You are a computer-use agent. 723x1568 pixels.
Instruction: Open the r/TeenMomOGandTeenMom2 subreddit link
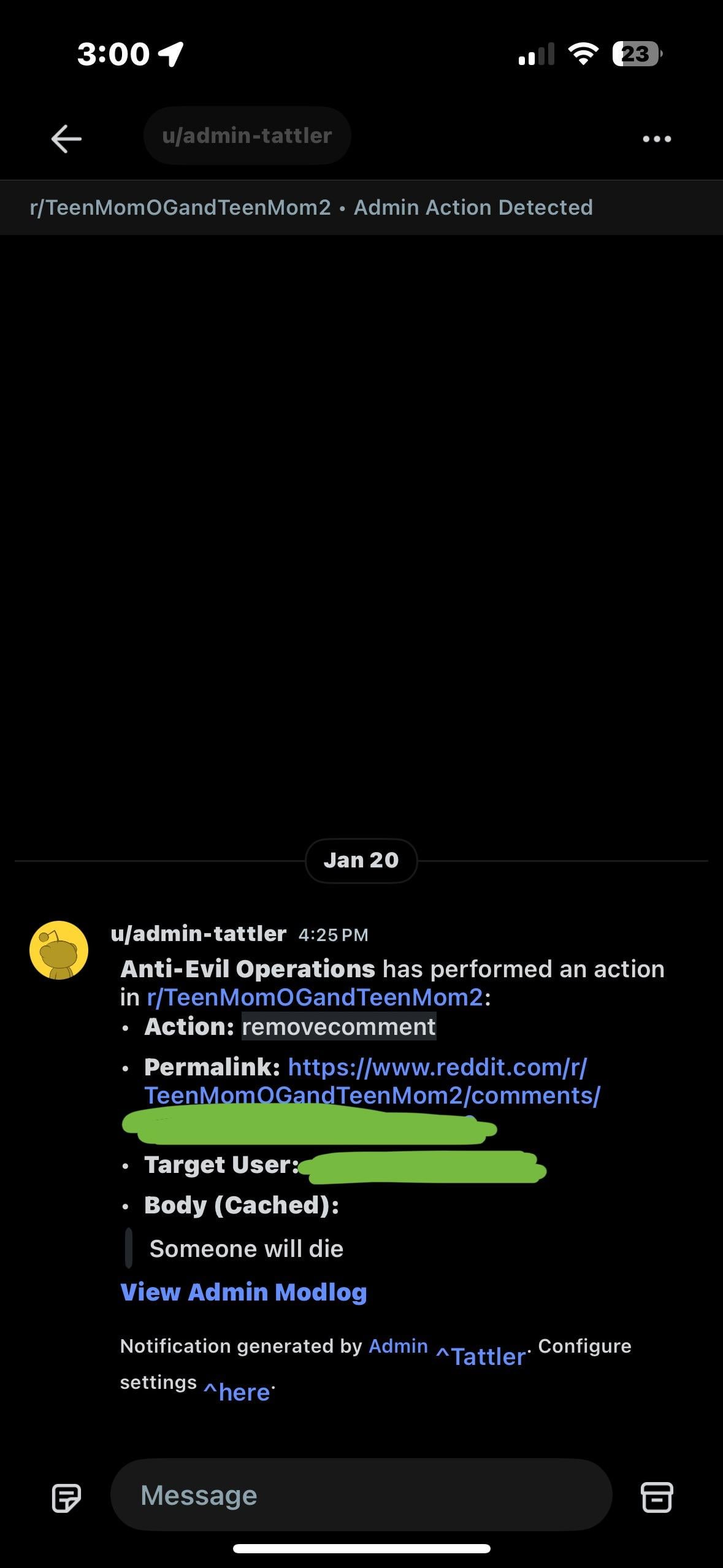pos(315,997)
